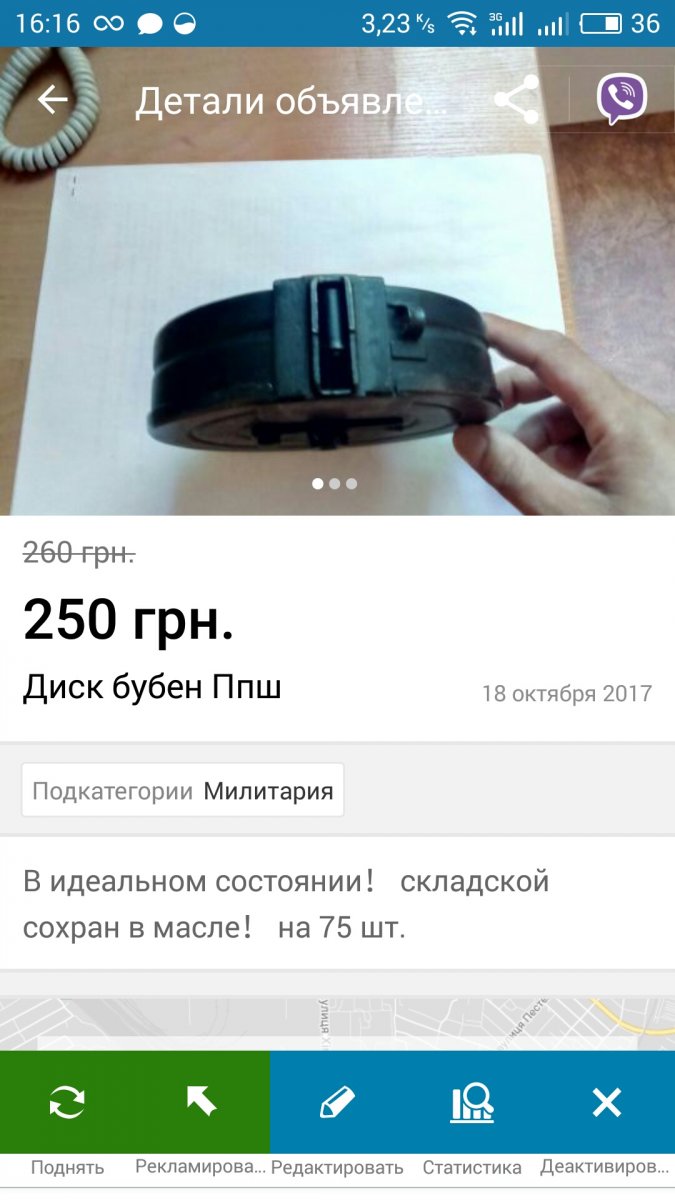The image size is (675, 1200).
Task: Open the Viber contact icon
Action: point(622,100)
